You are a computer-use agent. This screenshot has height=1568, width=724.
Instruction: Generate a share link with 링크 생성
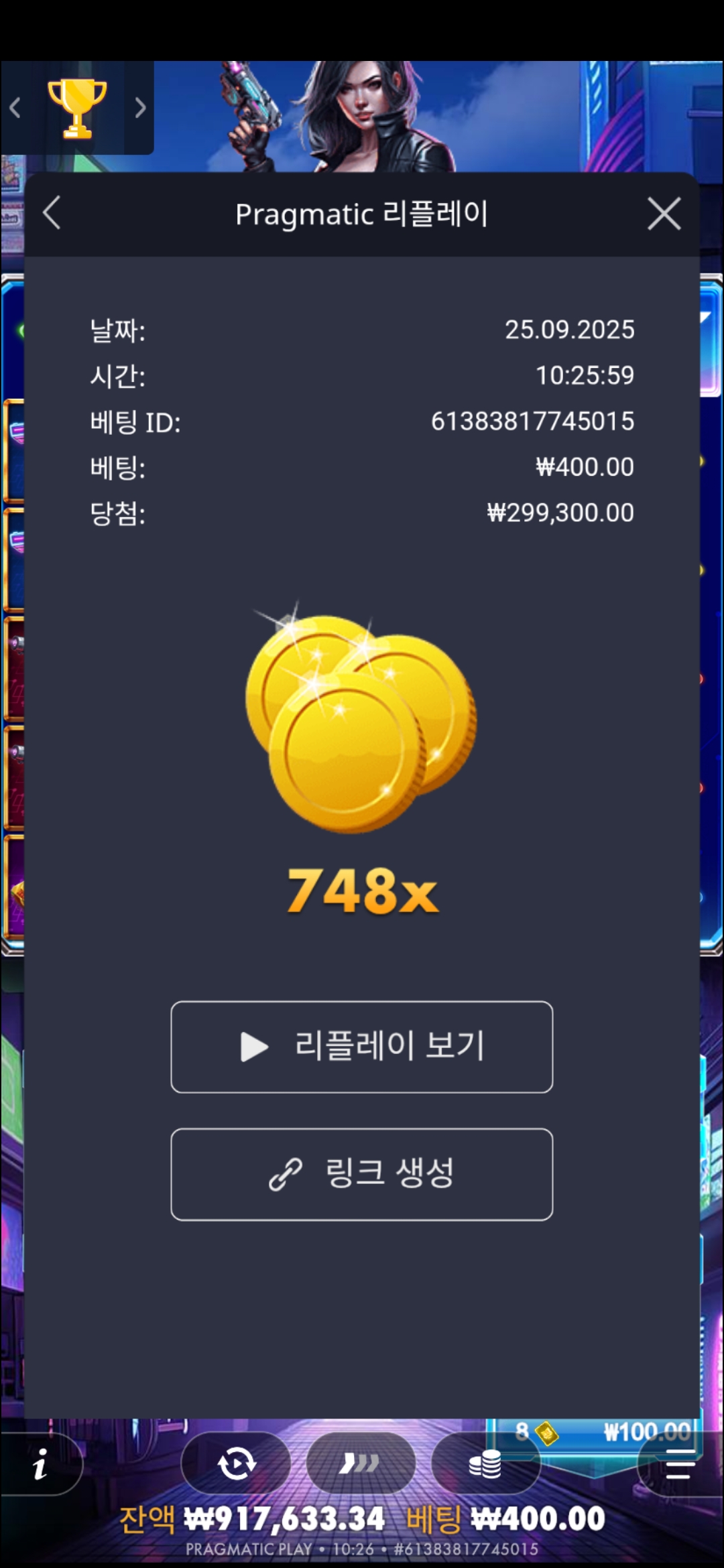coord(362,1174)
